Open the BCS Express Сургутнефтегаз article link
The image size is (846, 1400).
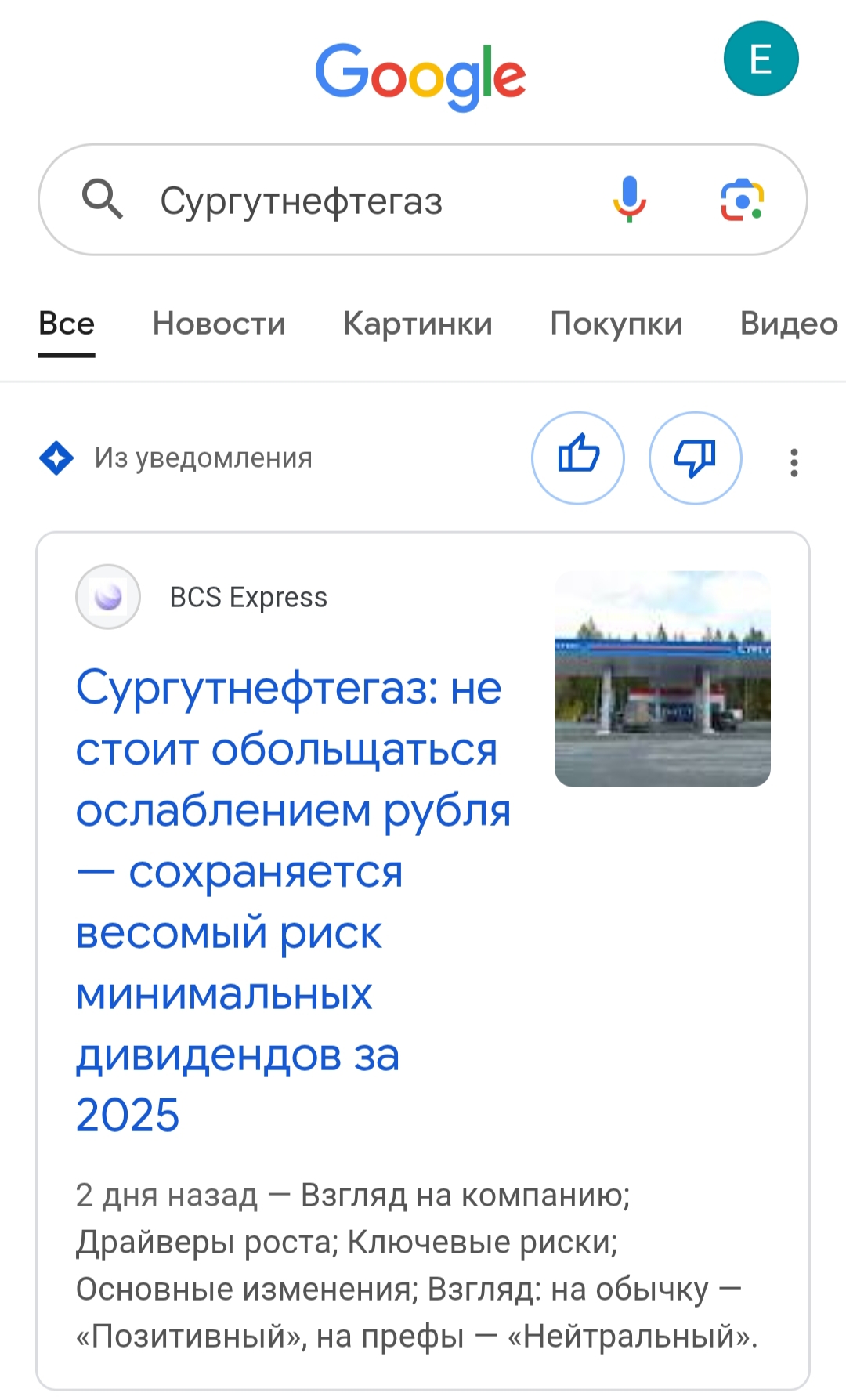(290, 901)
